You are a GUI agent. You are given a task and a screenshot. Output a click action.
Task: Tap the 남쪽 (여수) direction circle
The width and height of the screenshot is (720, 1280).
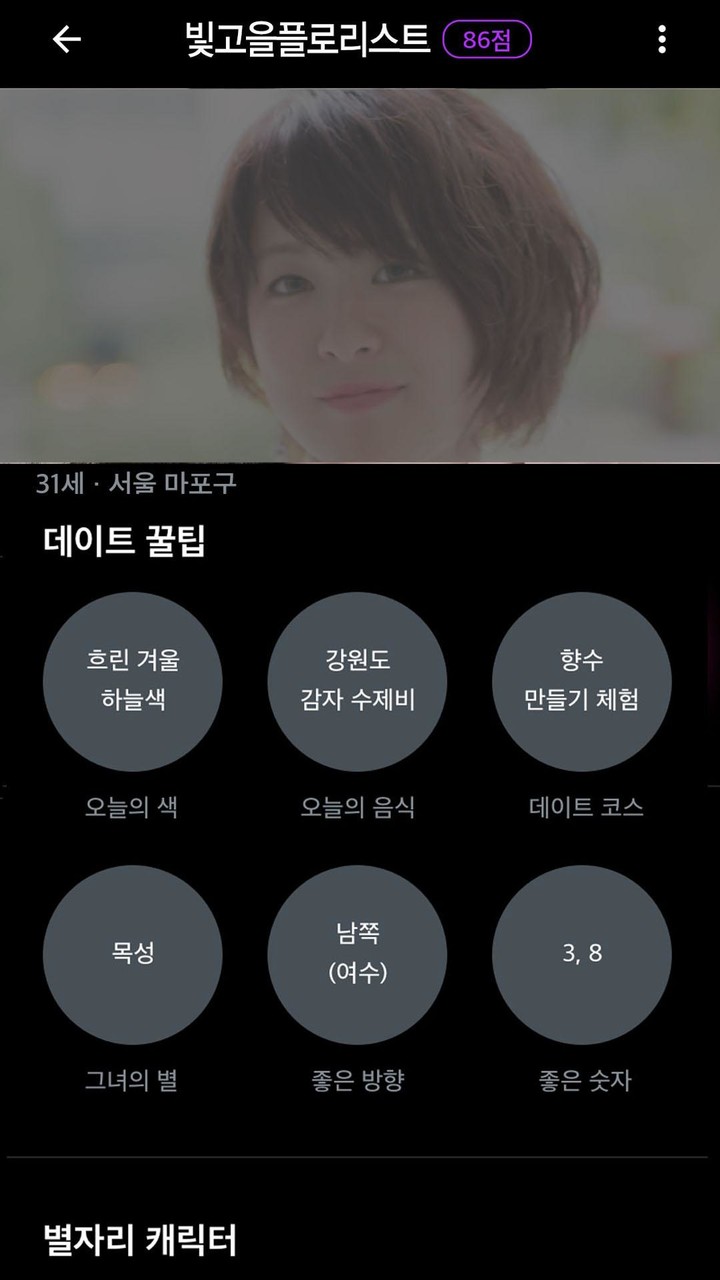pos(357,955)
